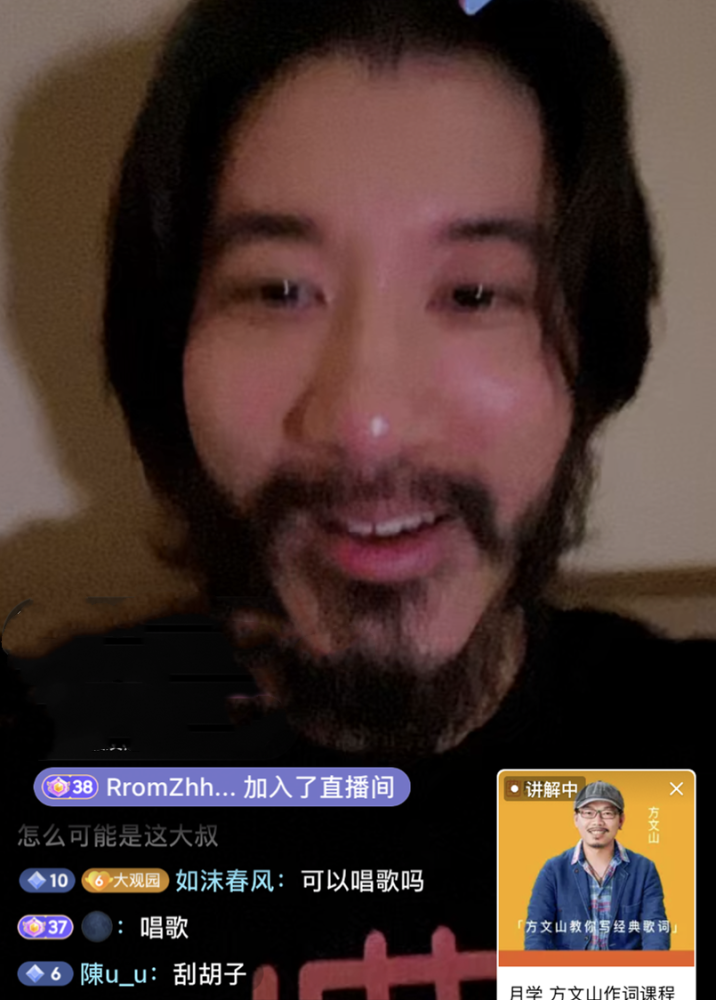Close the 方文山 course product card
Image resolution: width=716 pixels, height=1000 pixels.
[x=677, y=789]
